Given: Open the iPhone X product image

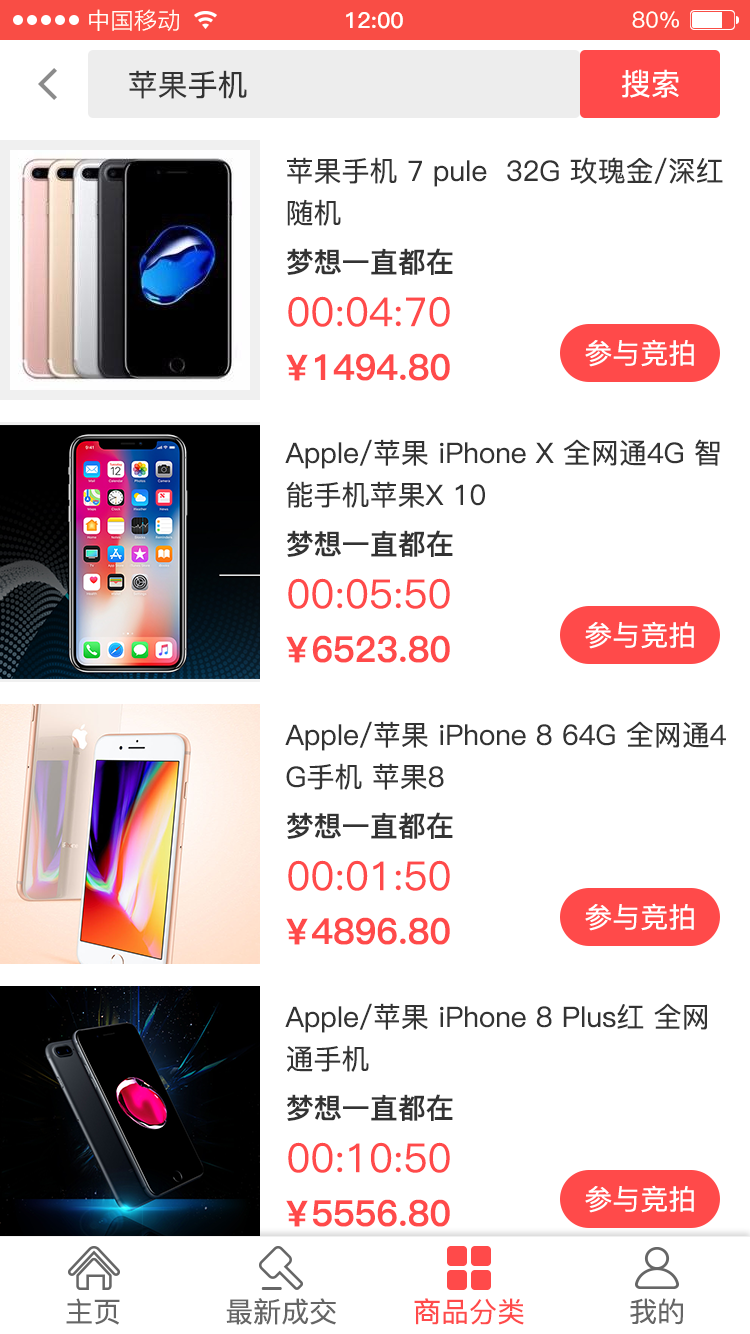Looking at the screenshot, I should [130, 552].
